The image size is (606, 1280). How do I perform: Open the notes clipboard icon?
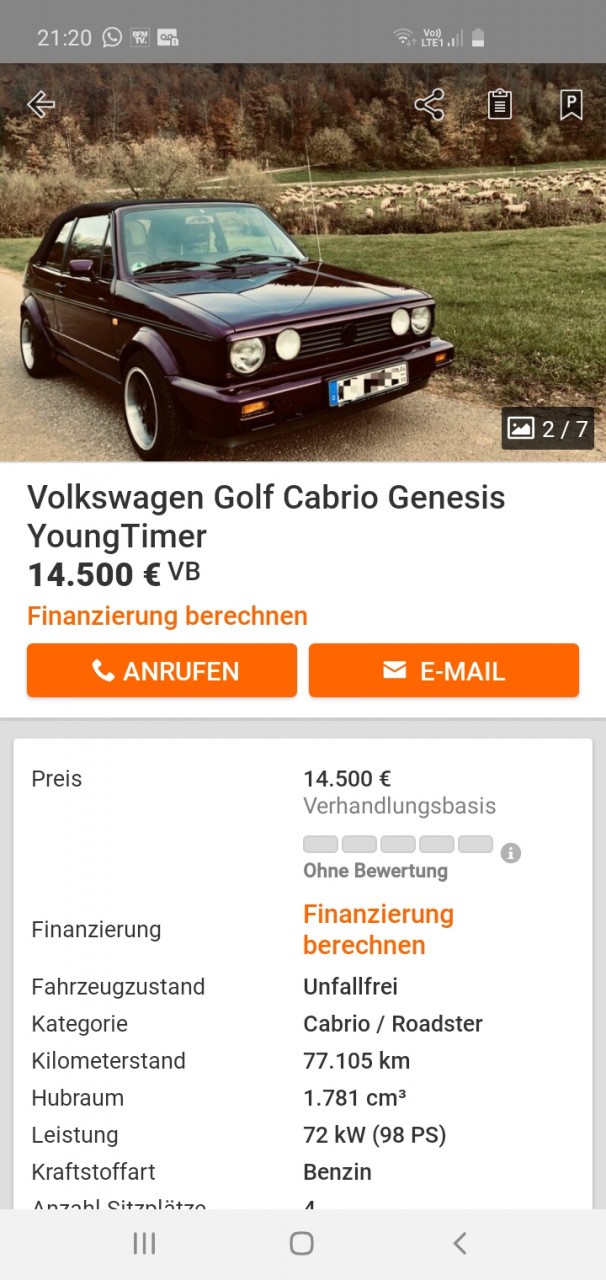(500, 104)
